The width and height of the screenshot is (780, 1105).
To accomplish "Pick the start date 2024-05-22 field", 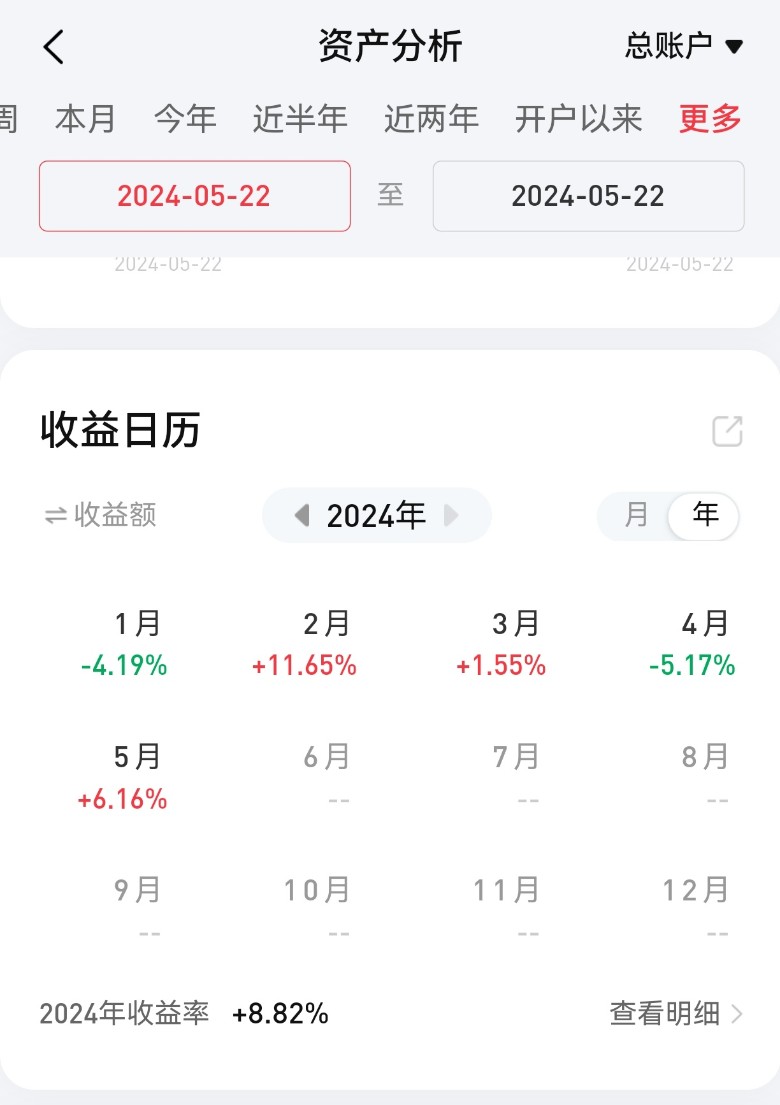I will point(195,196).
